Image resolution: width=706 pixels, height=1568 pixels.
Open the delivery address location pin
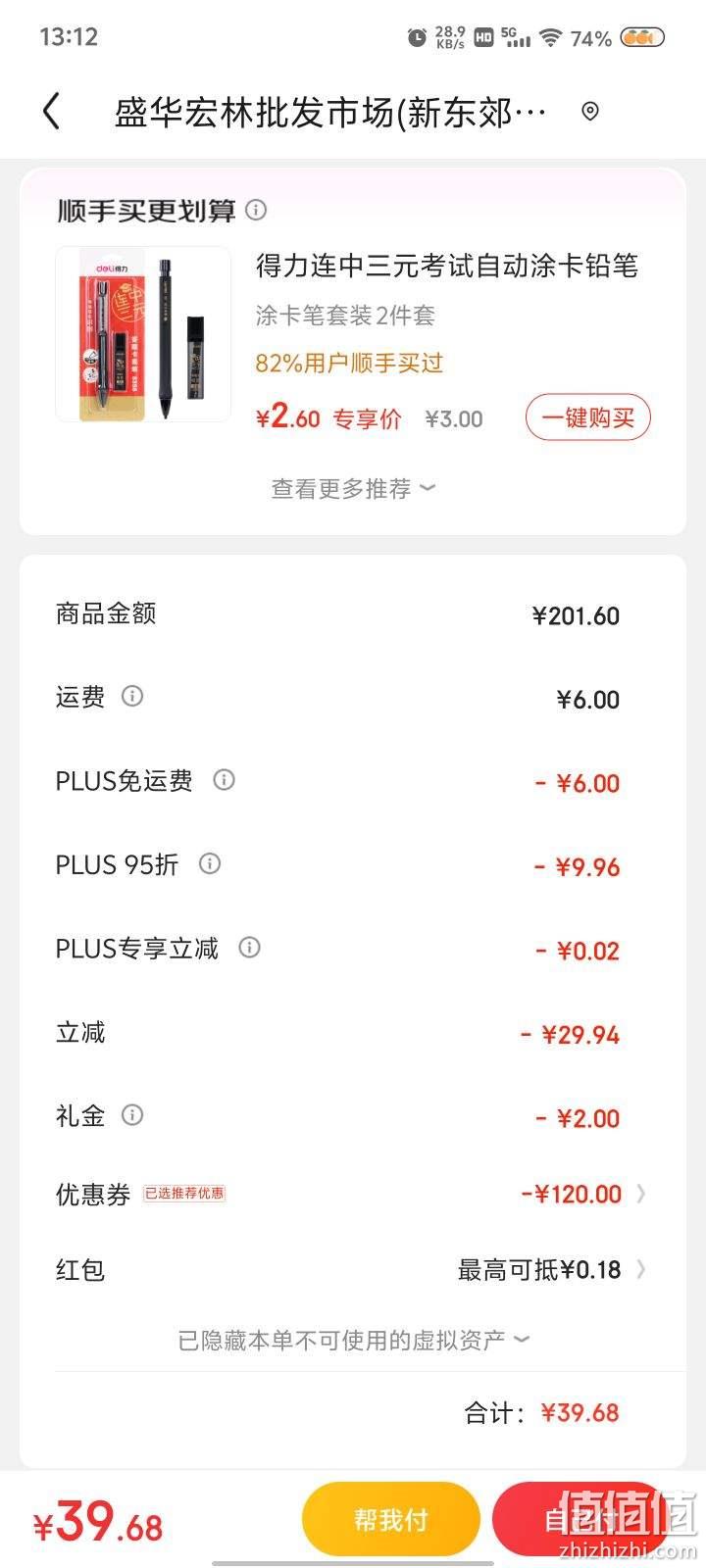[590, 112]
